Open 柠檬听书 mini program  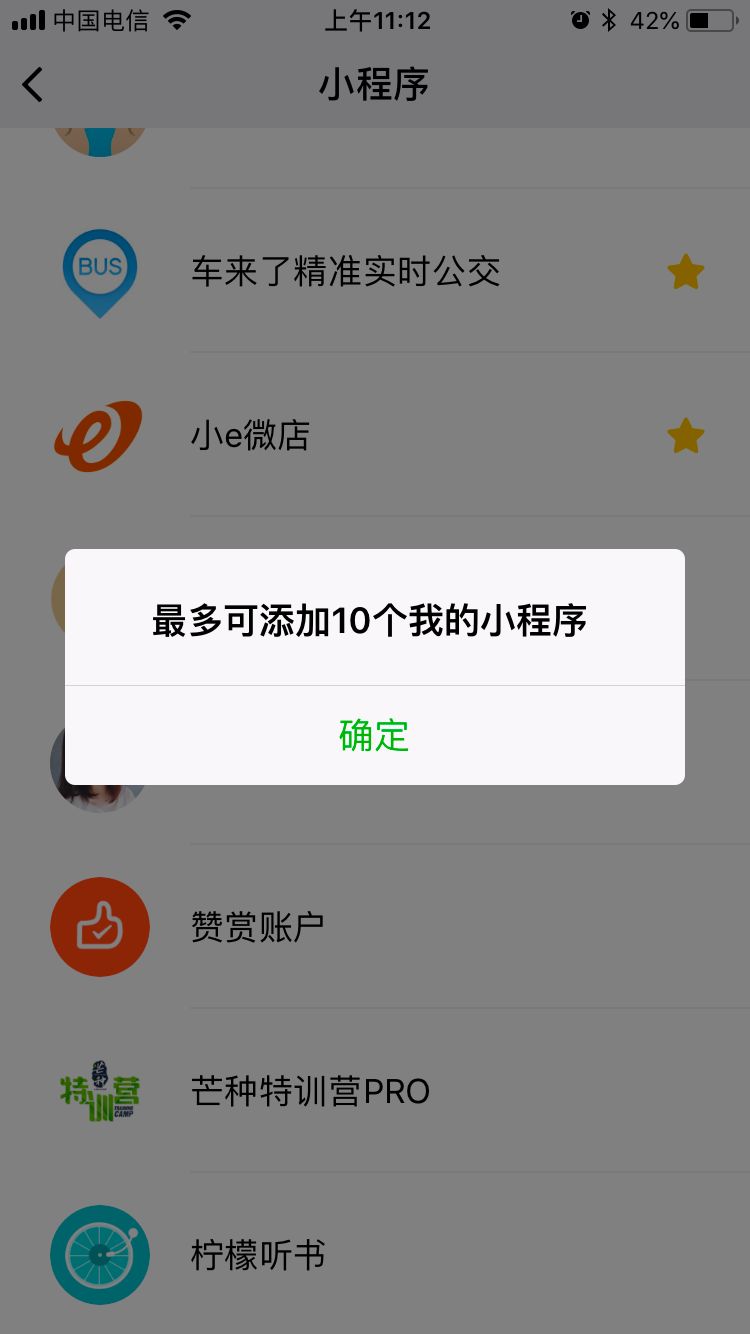coord(258,1255)
